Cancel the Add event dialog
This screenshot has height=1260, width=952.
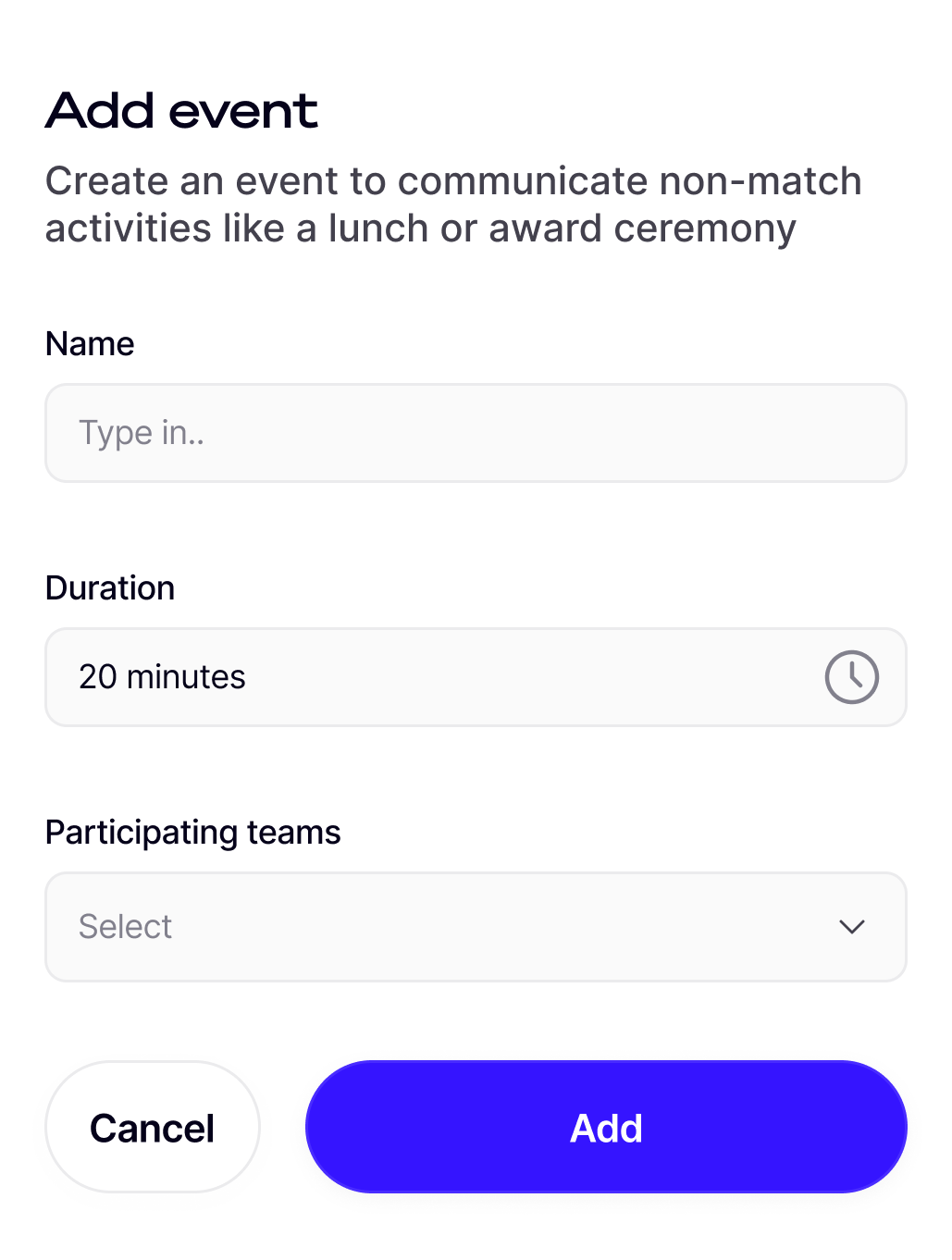[x=152, y=1127]
